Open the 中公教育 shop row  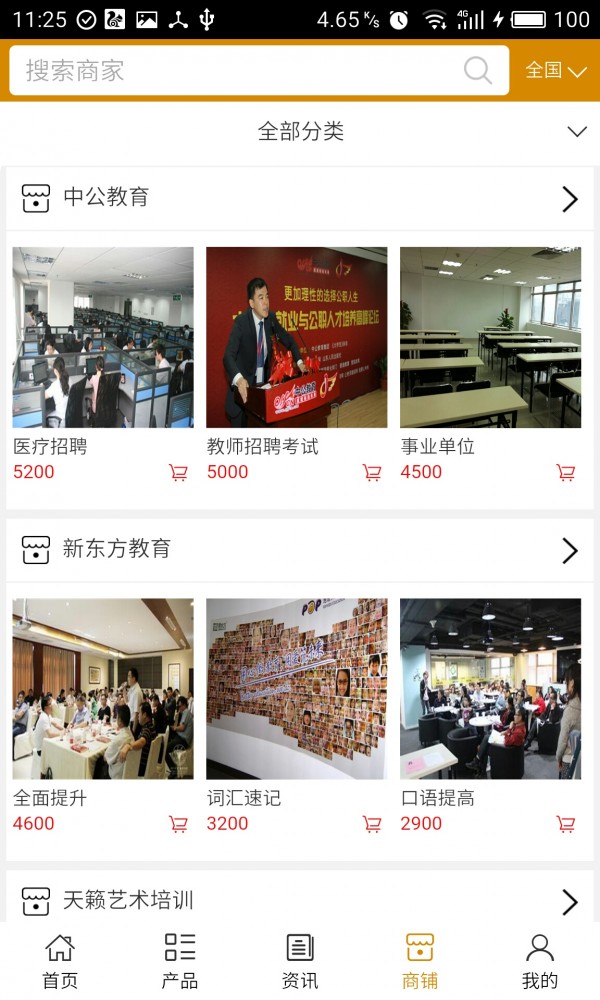pyautogui.click(x=300, y=198)
